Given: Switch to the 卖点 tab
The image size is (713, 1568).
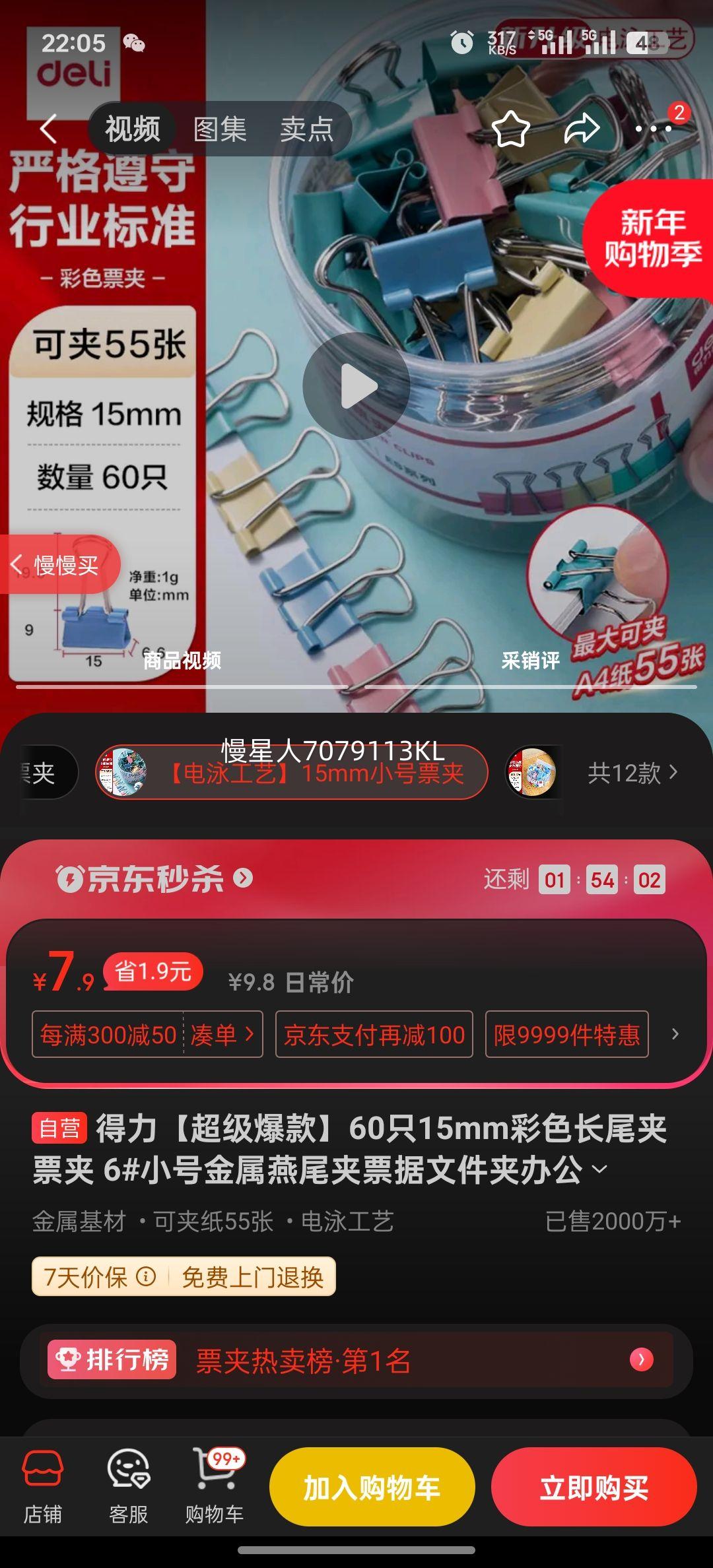Looking at the screenshot, I should click(x=306, y=129).
